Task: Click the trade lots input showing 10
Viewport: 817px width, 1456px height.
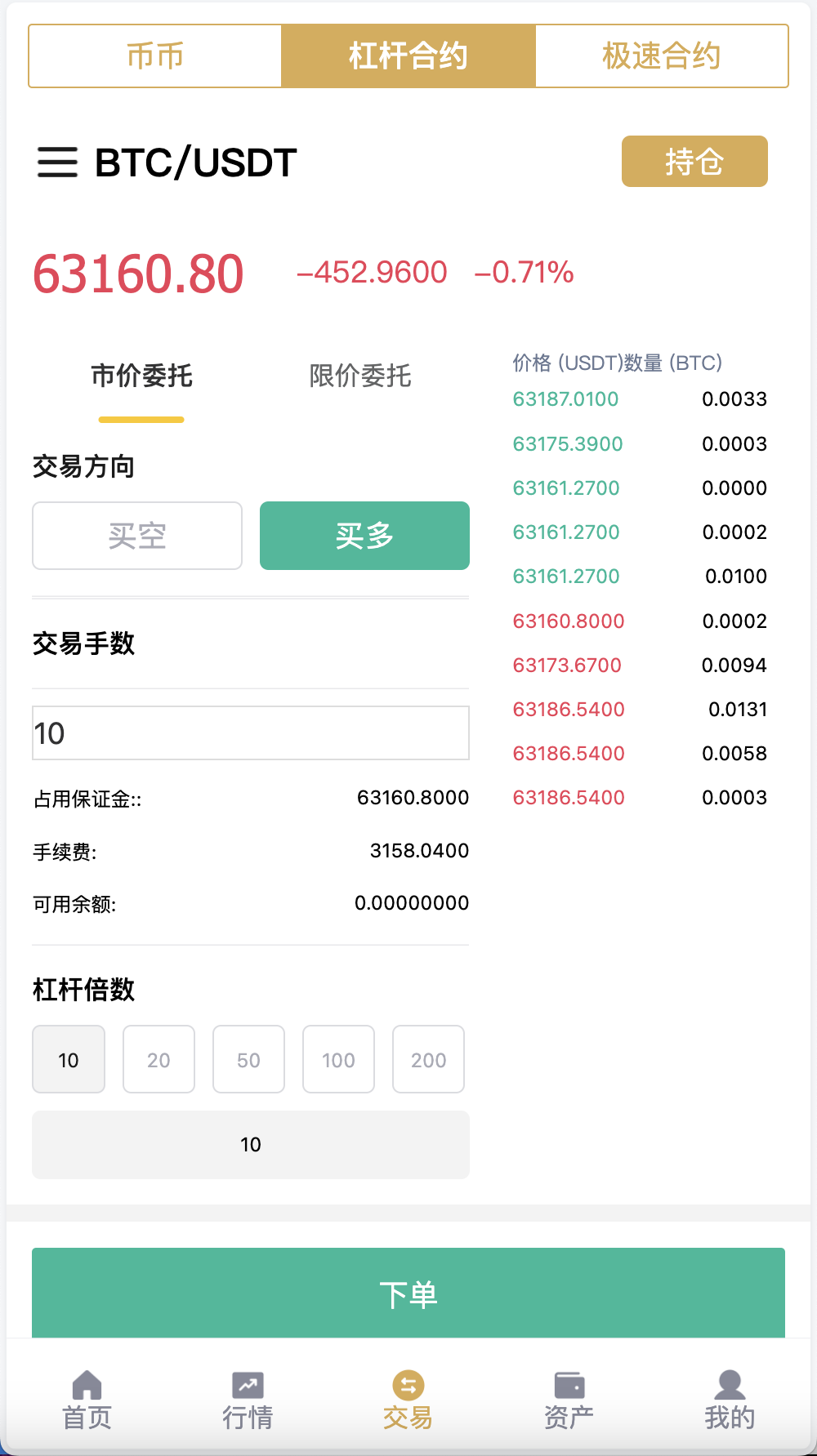Action: click(x=250, y=732)
